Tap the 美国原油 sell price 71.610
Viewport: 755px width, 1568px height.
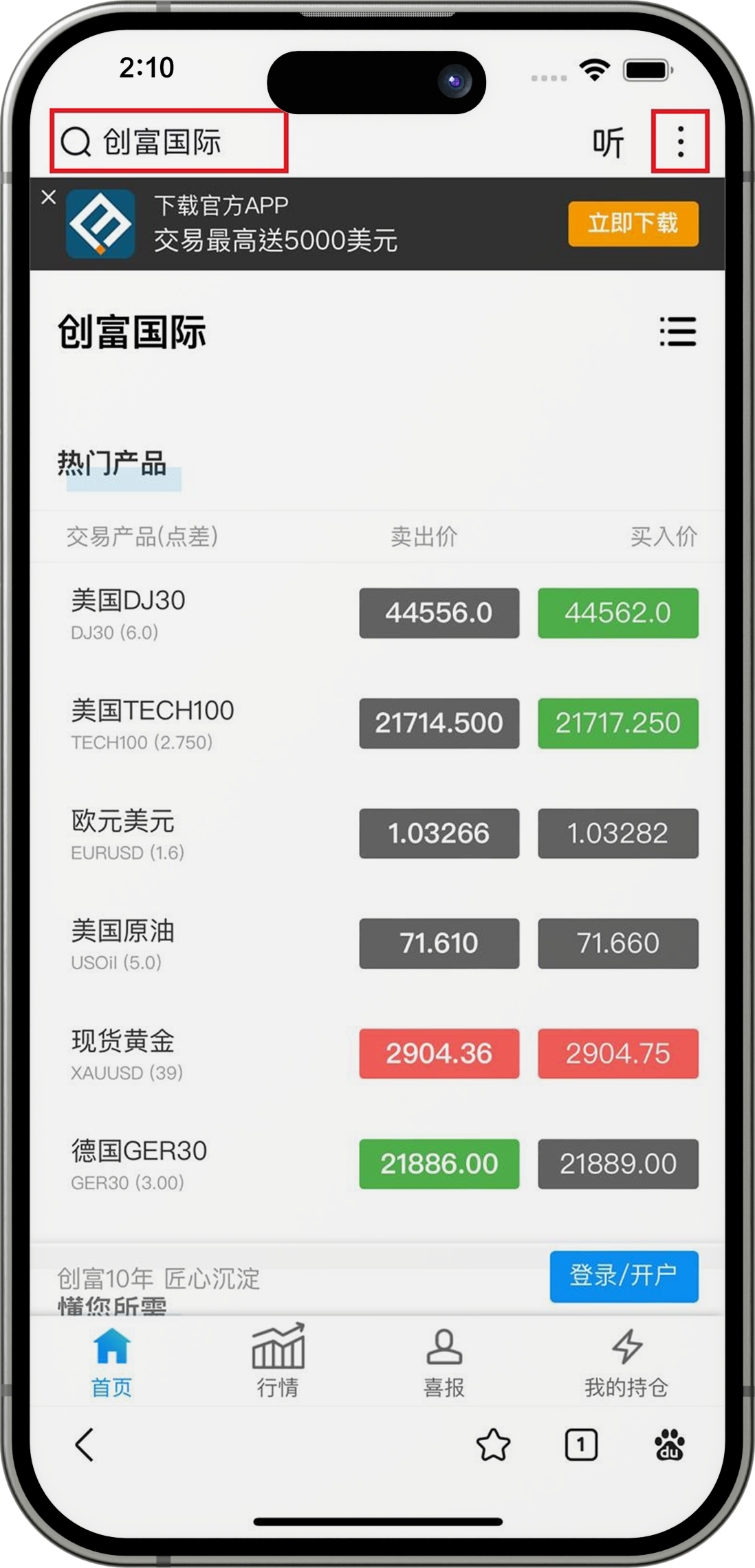coord(439,943)
